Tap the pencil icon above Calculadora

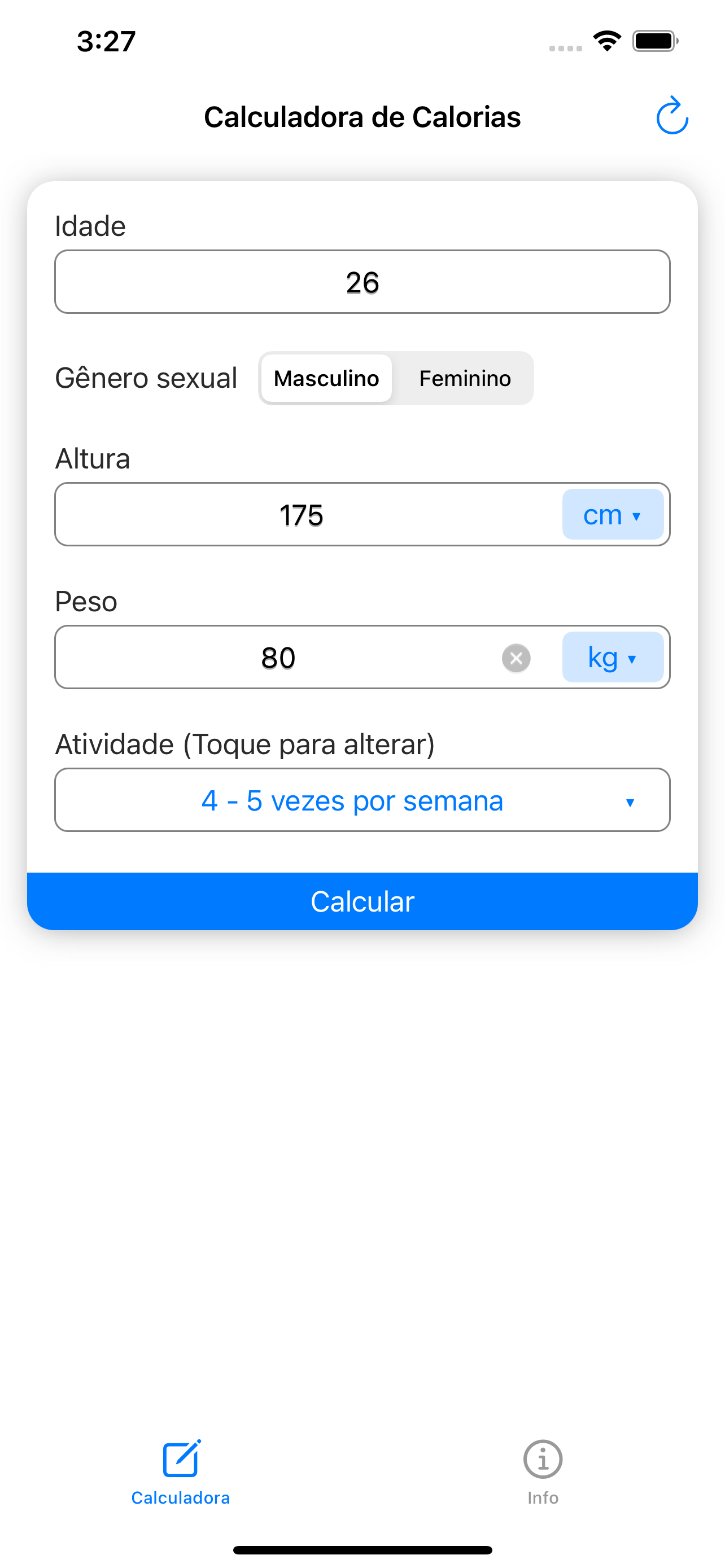181,1459
